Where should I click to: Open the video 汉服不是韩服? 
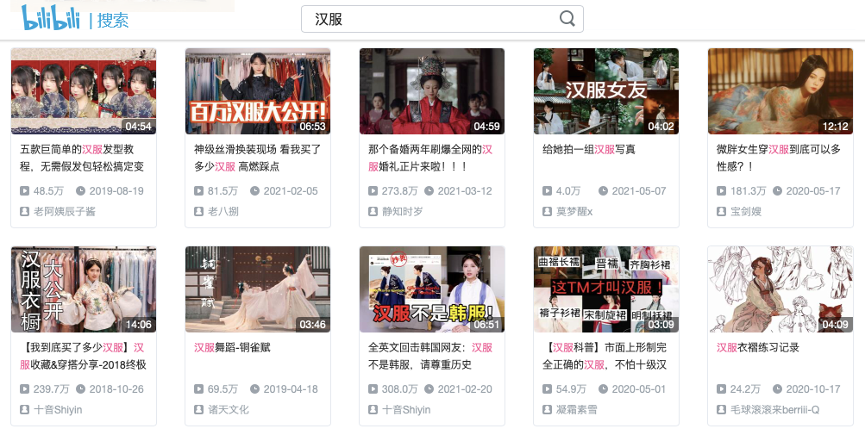click(431, 289)
